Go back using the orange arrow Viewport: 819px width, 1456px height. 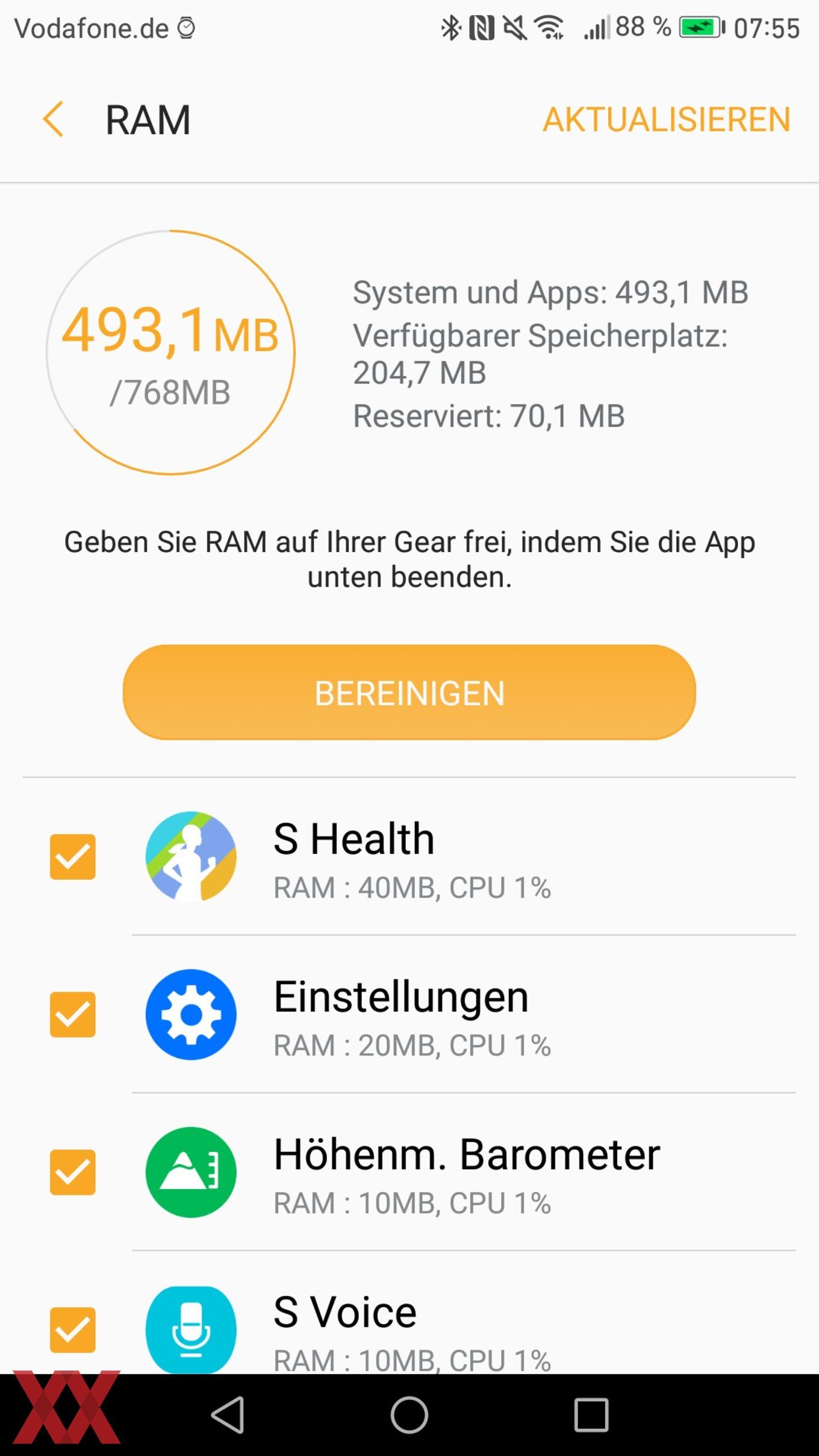click(x=53, y=119)
